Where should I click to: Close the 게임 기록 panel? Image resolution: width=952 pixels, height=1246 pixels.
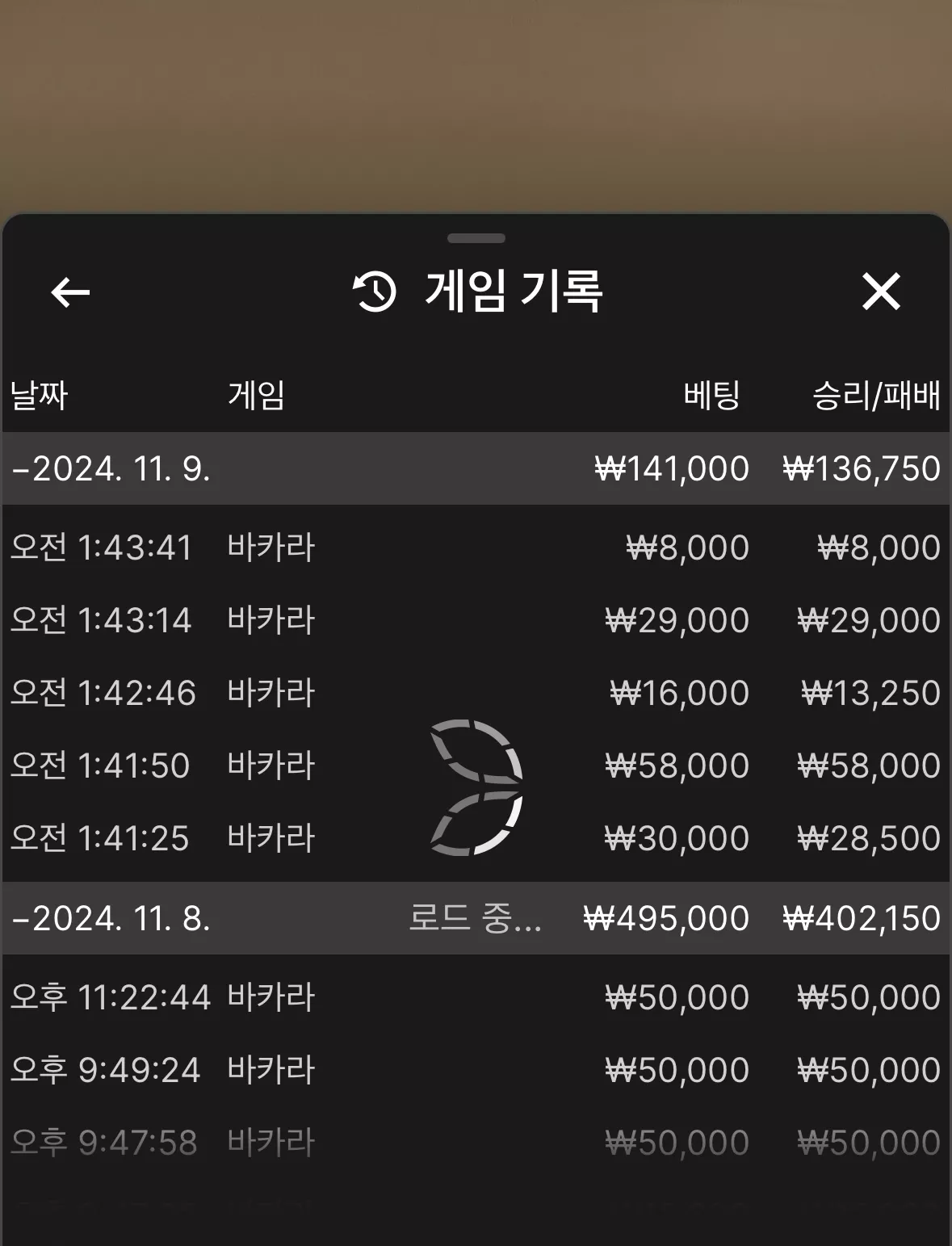[881, 292]
